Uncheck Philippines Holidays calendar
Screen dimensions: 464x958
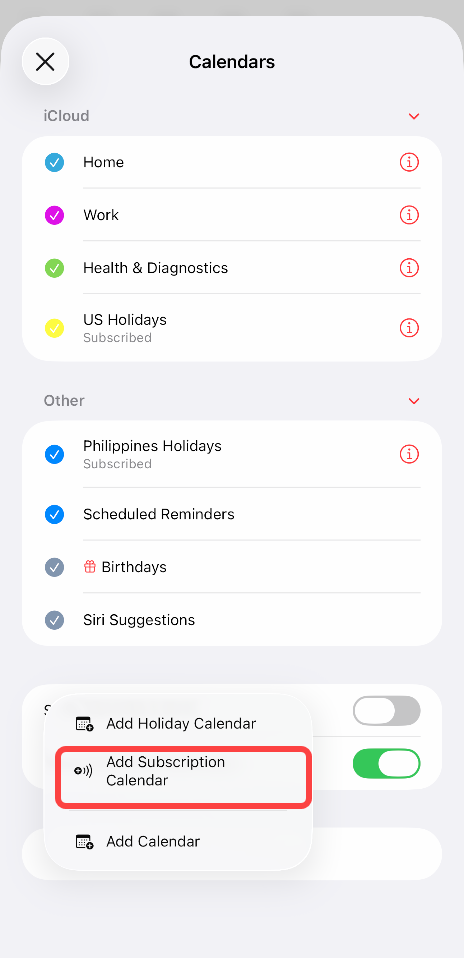pyautogui.click(x=54, y=454)
